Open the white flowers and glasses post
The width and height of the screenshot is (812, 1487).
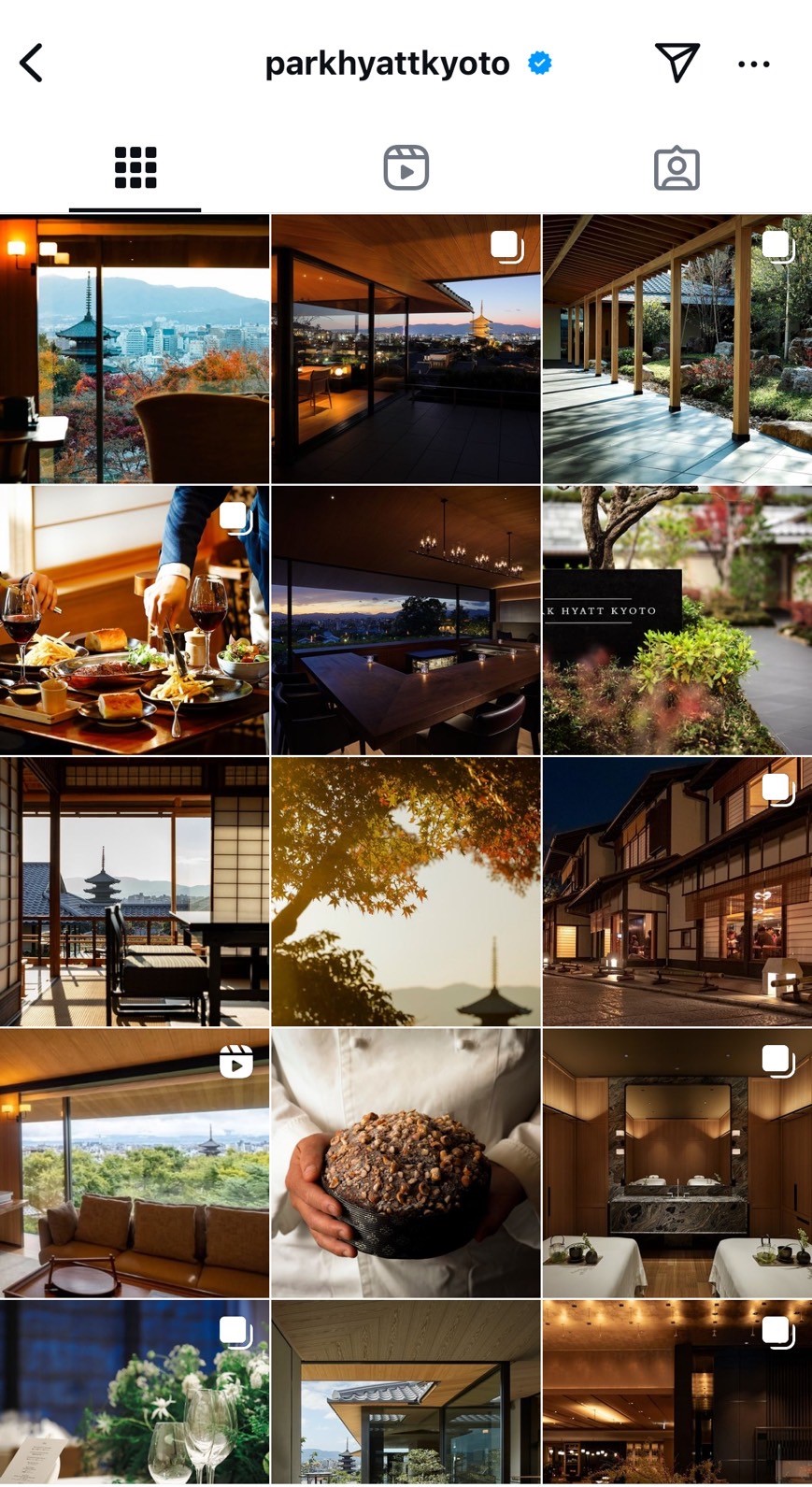click(x=135, y=1393)
